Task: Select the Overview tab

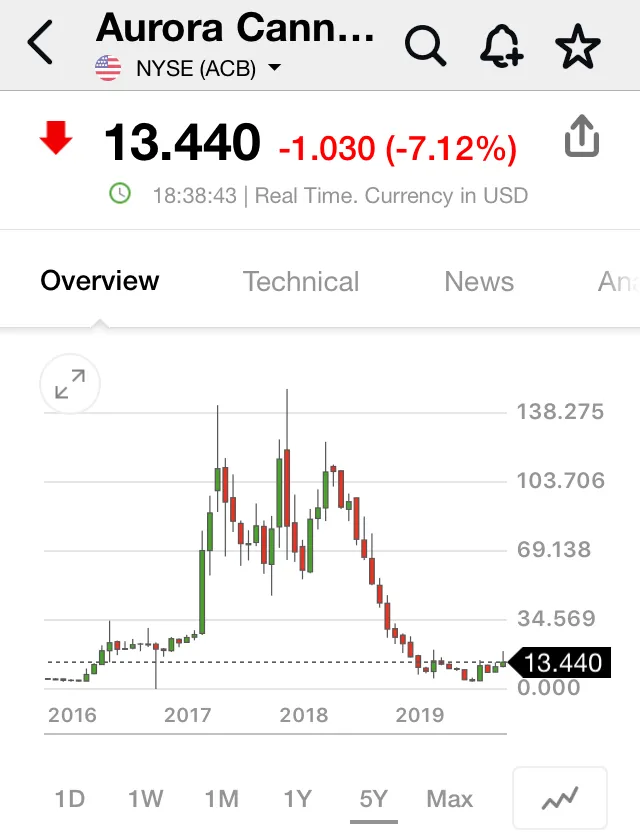Action: [100, 281]
